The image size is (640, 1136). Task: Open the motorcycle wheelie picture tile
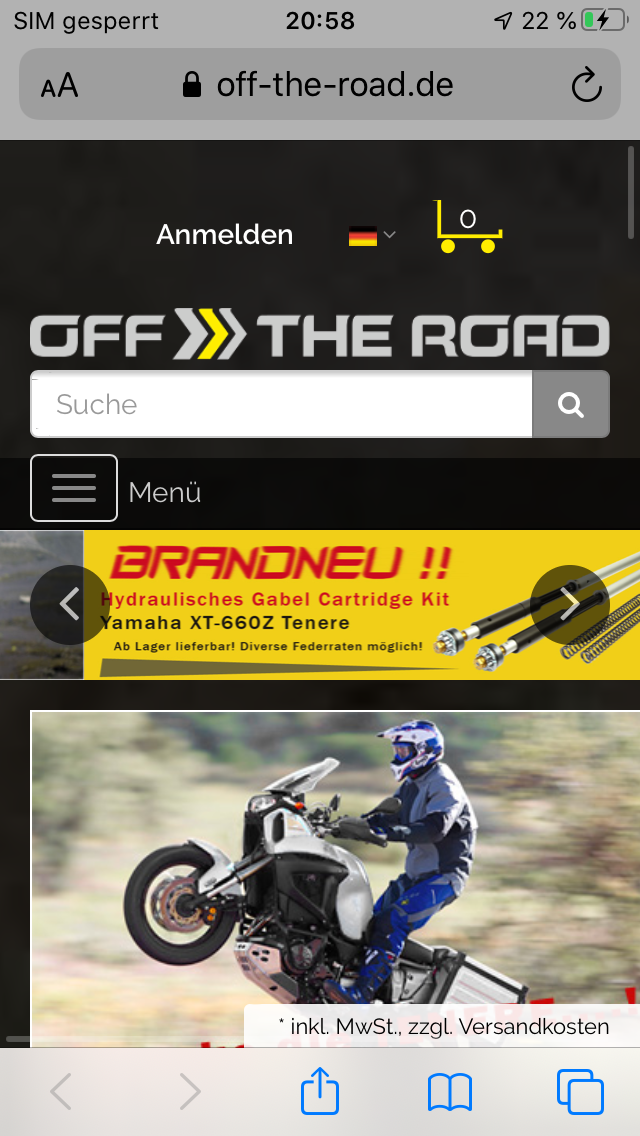pyautogui.click(x=336, y=878)
